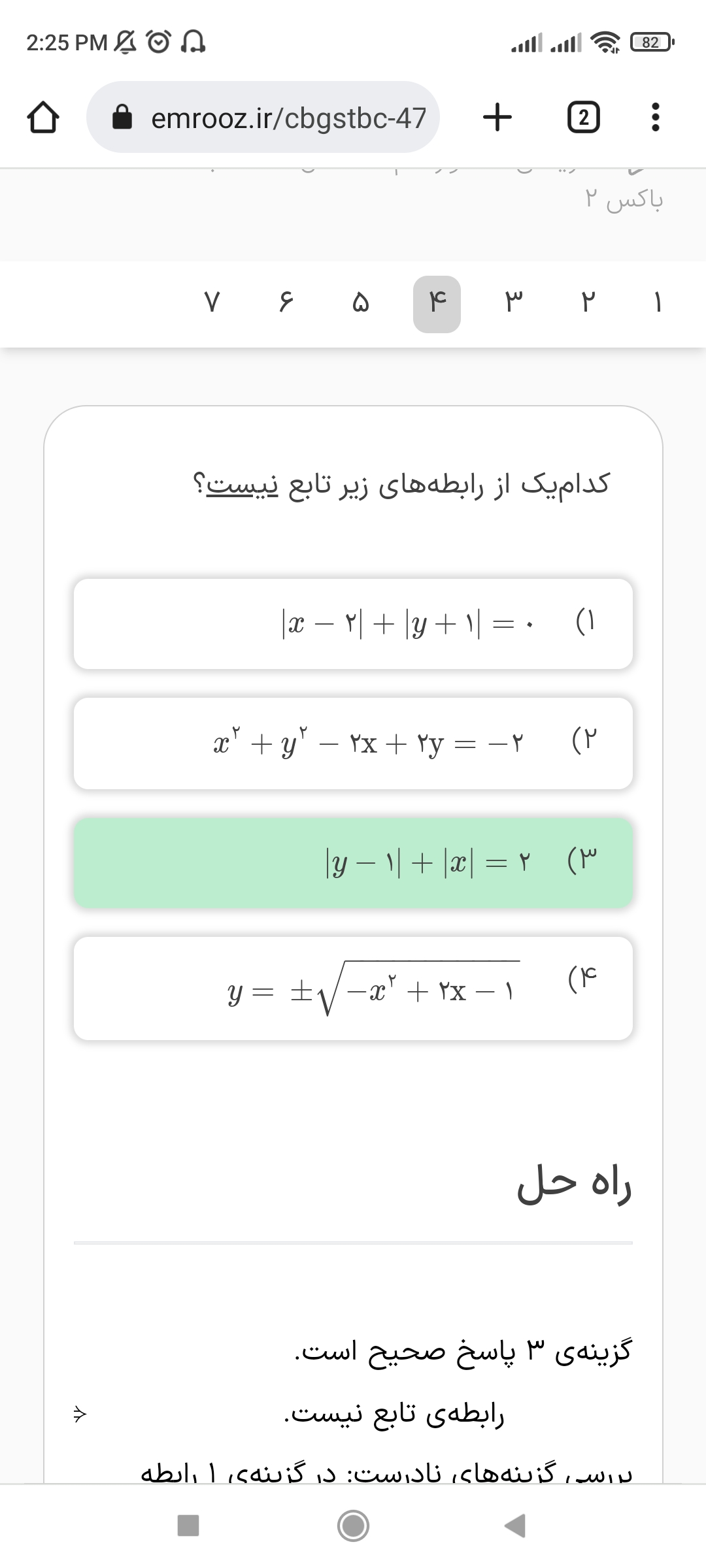Open the browser overflow menu
The height and width of the screenshot is (1568, 706).
click(x=656, y=118)
